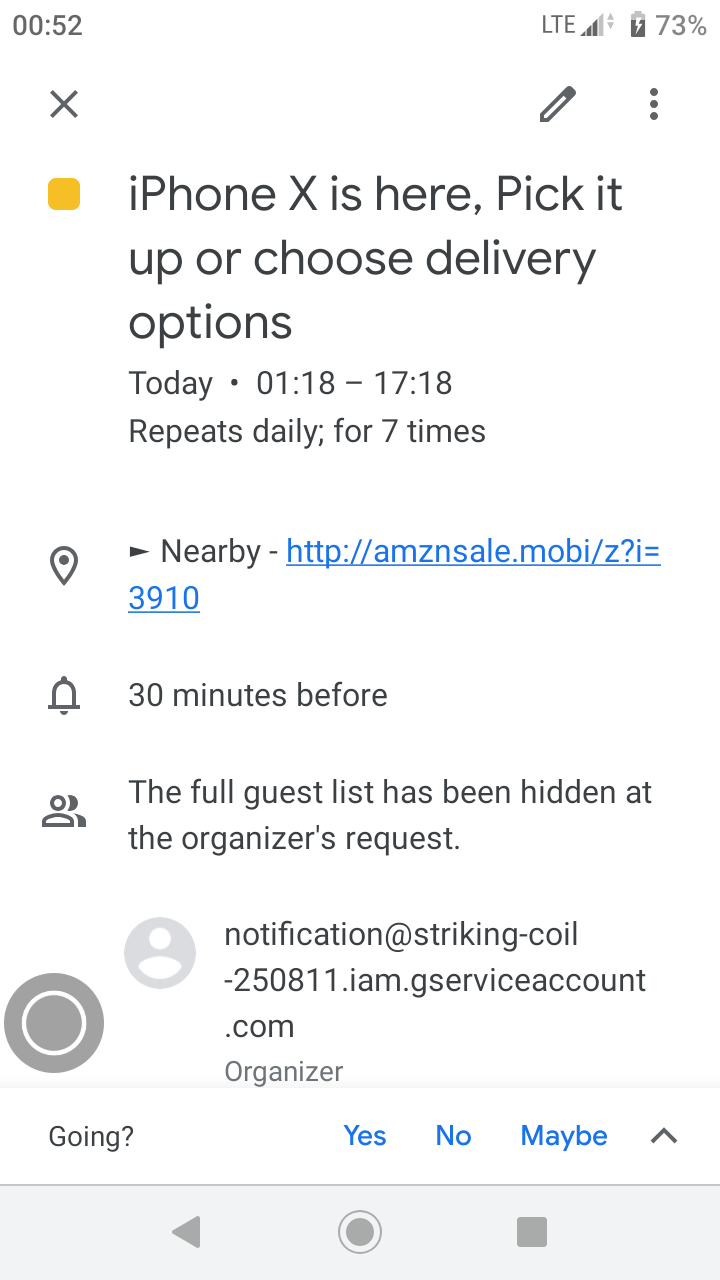Go to the home screen
This screenshot has width=720, height=1280.
tap(360, 1232)
